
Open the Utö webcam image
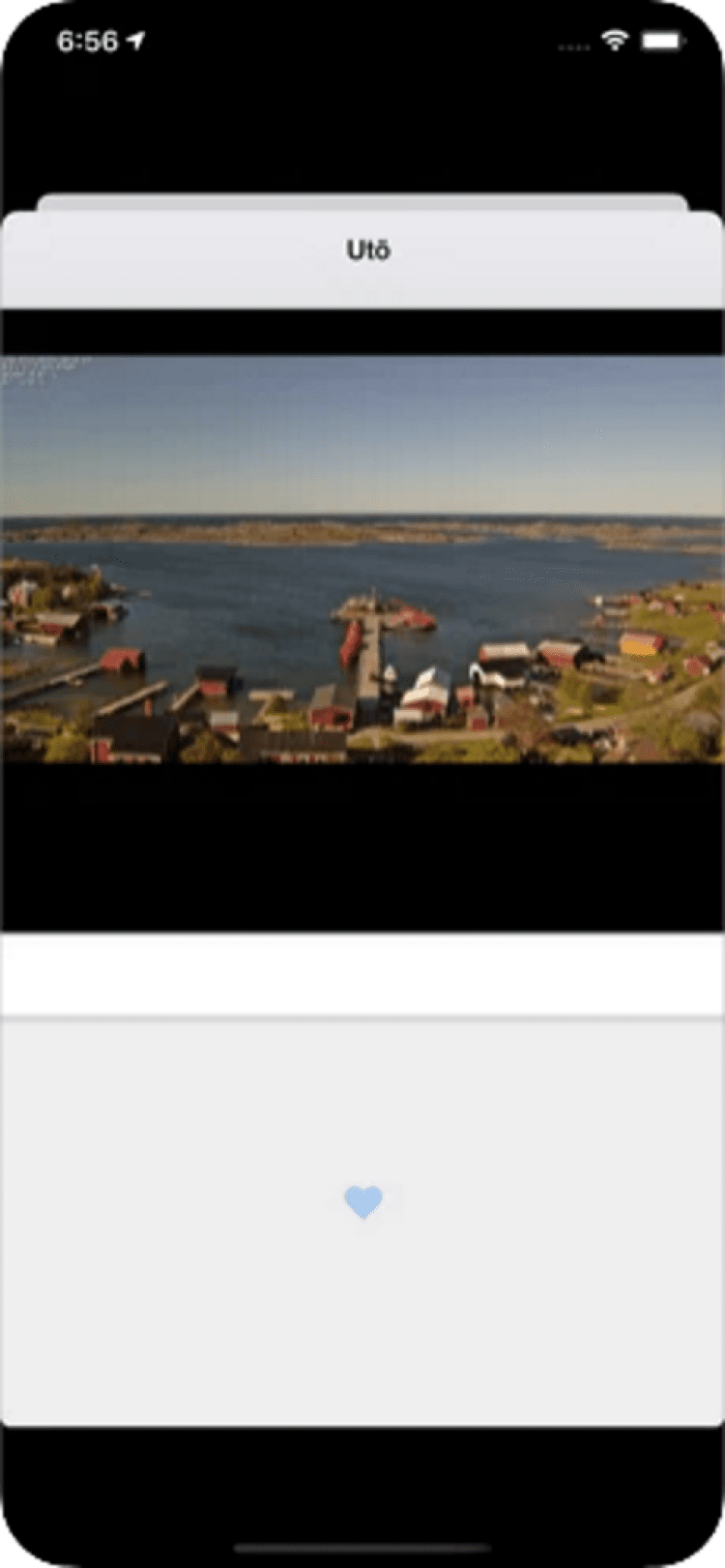[362, 559]
